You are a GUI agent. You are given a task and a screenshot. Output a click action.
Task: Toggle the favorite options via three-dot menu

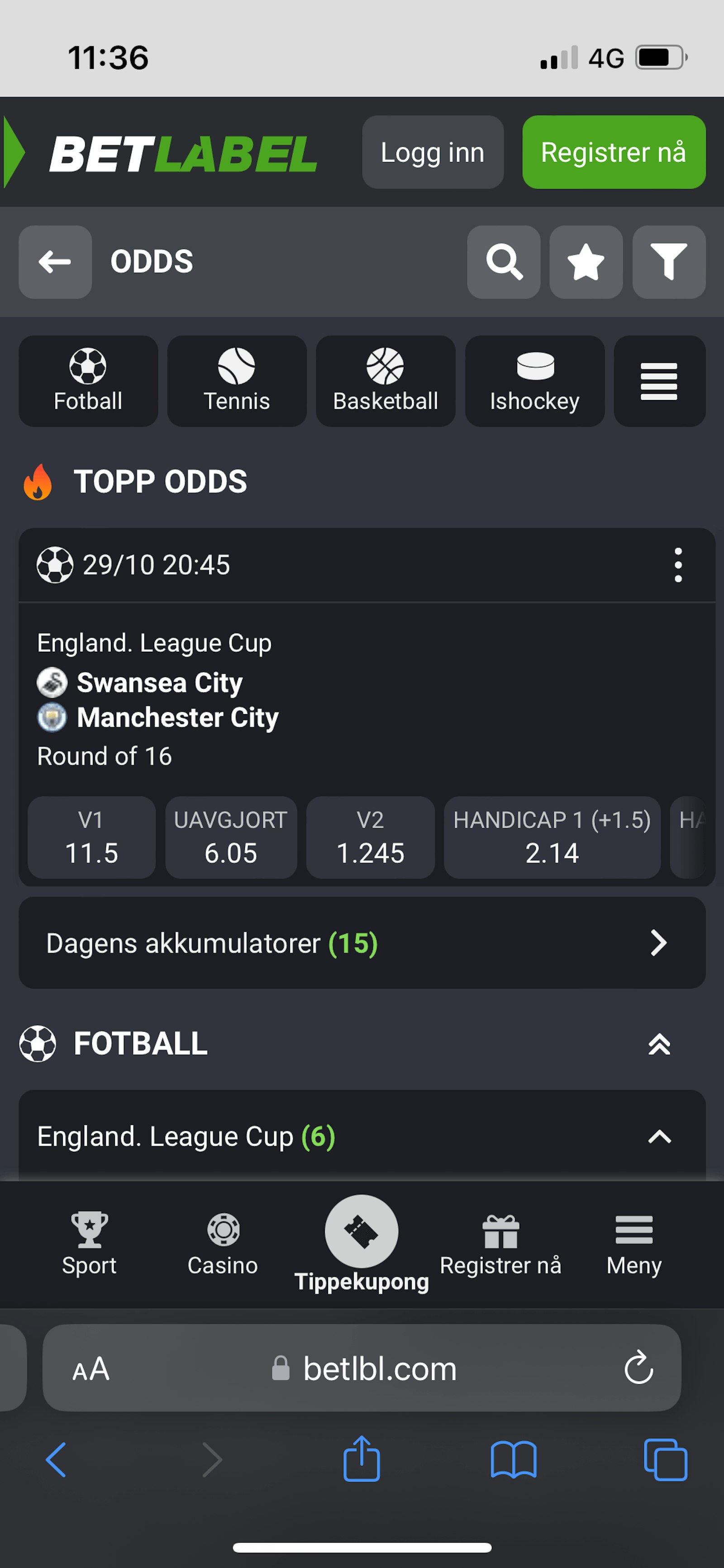[x=678, y=565]
